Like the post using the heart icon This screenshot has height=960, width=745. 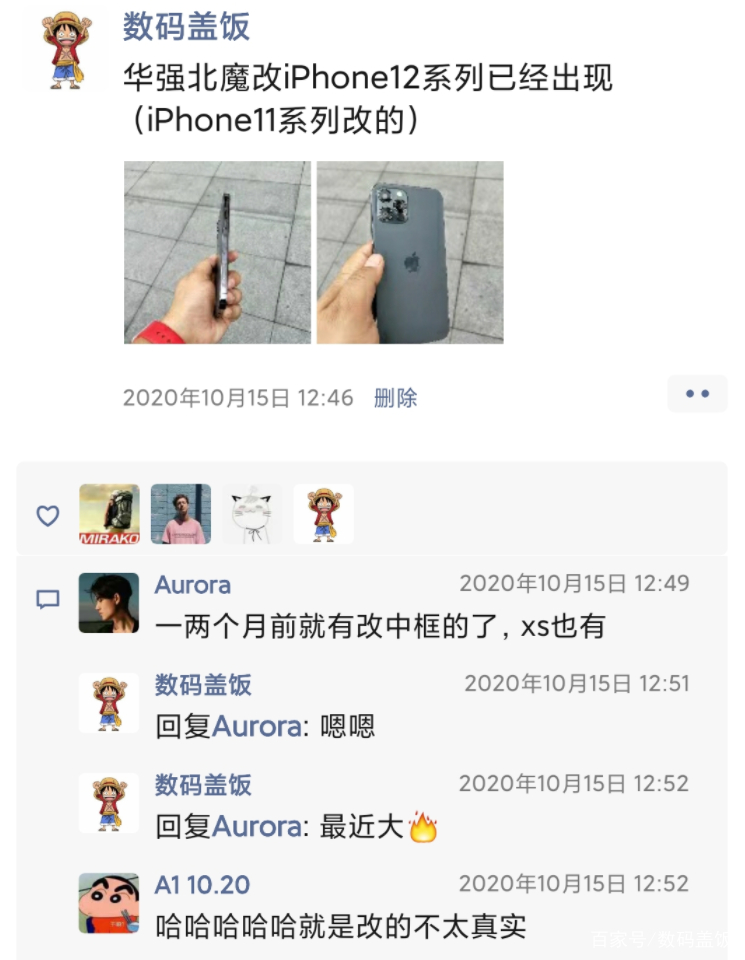click(47, 513)
